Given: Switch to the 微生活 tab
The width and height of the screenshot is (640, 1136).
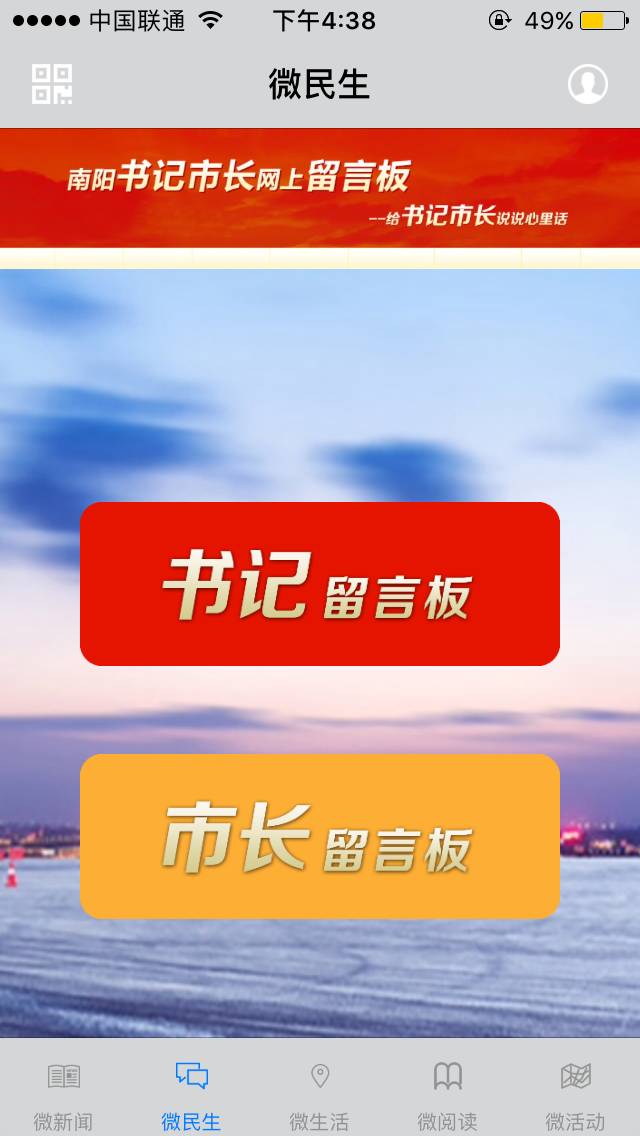Looking at the screenshot, I should point(319,1094).
